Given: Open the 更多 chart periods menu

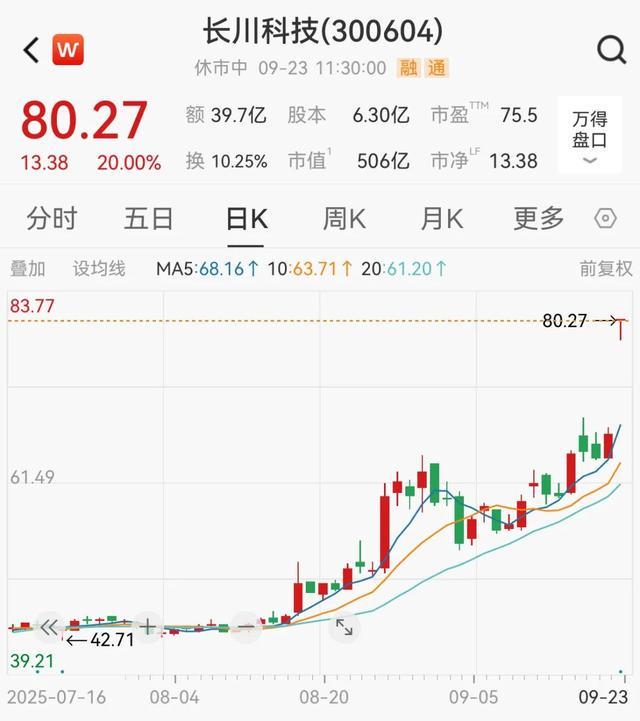Looking at the screenshot, I should point(539,218).
